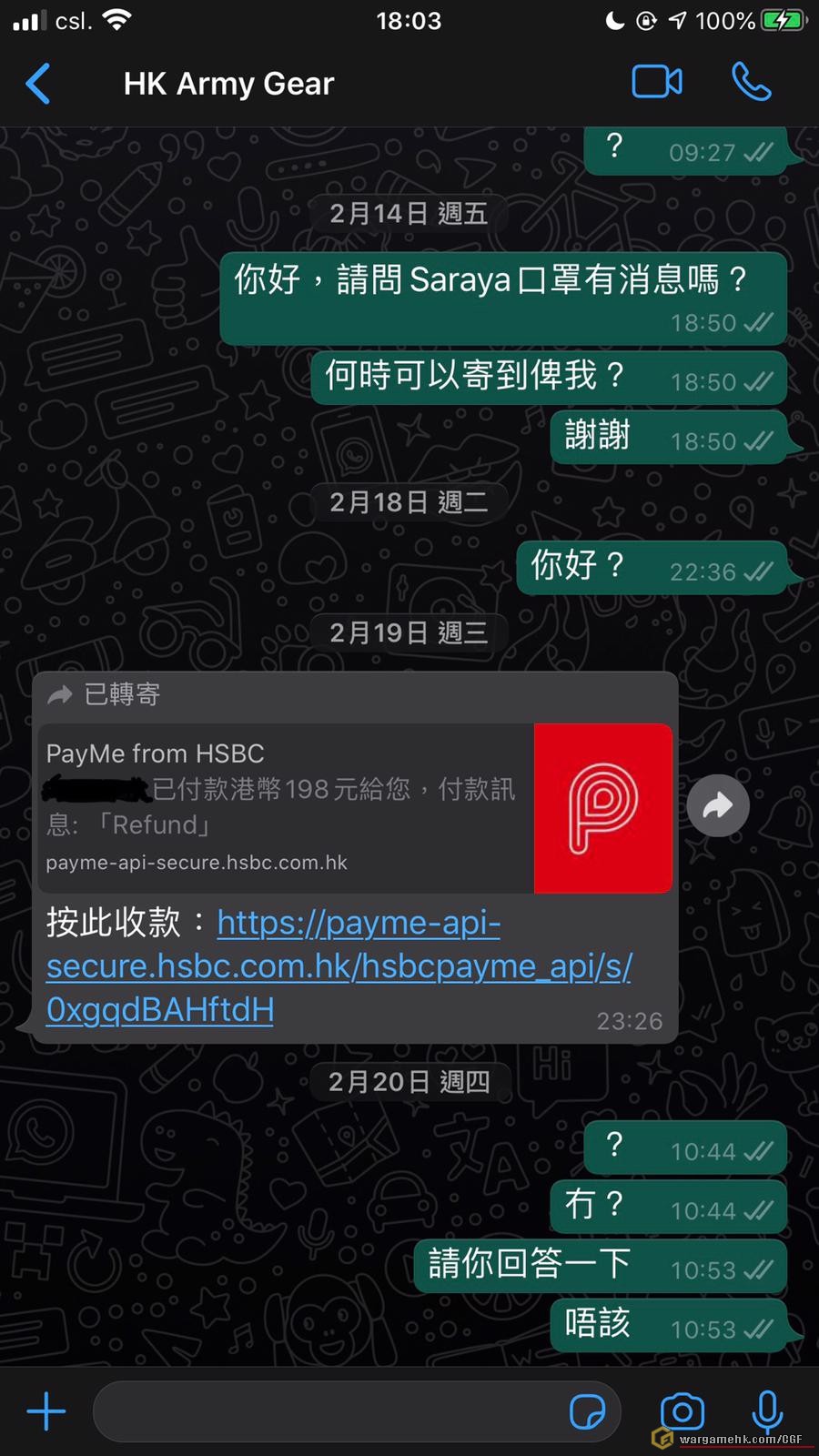Image resolution: width=819 pixels, height=1456 pixels.
Task: Open the PayMe from HSBC link preview
Action: pyautogui.click(x=355, y=807)
